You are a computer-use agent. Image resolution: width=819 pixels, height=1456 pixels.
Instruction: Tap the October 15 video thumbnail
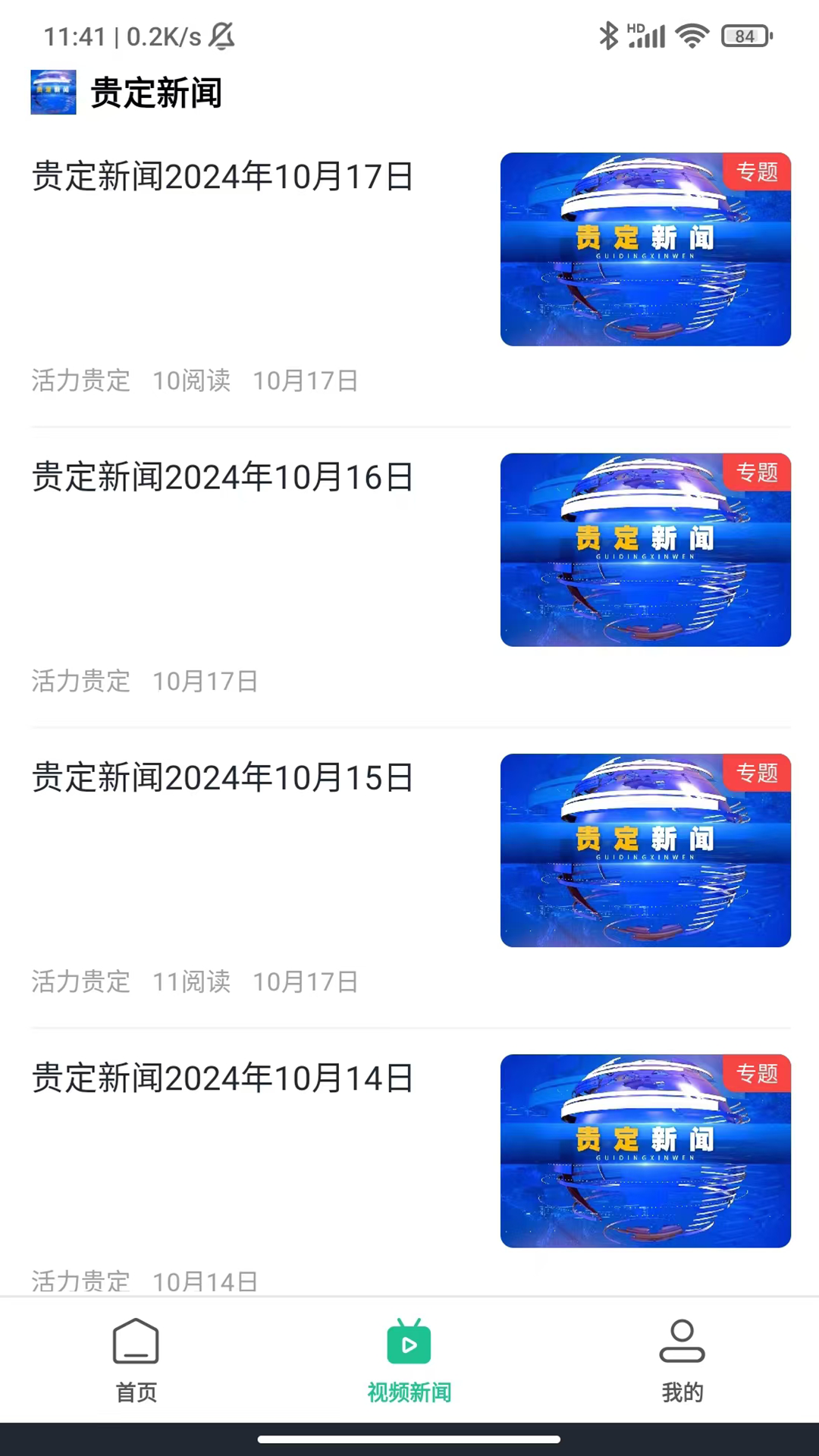click(645, 851)
